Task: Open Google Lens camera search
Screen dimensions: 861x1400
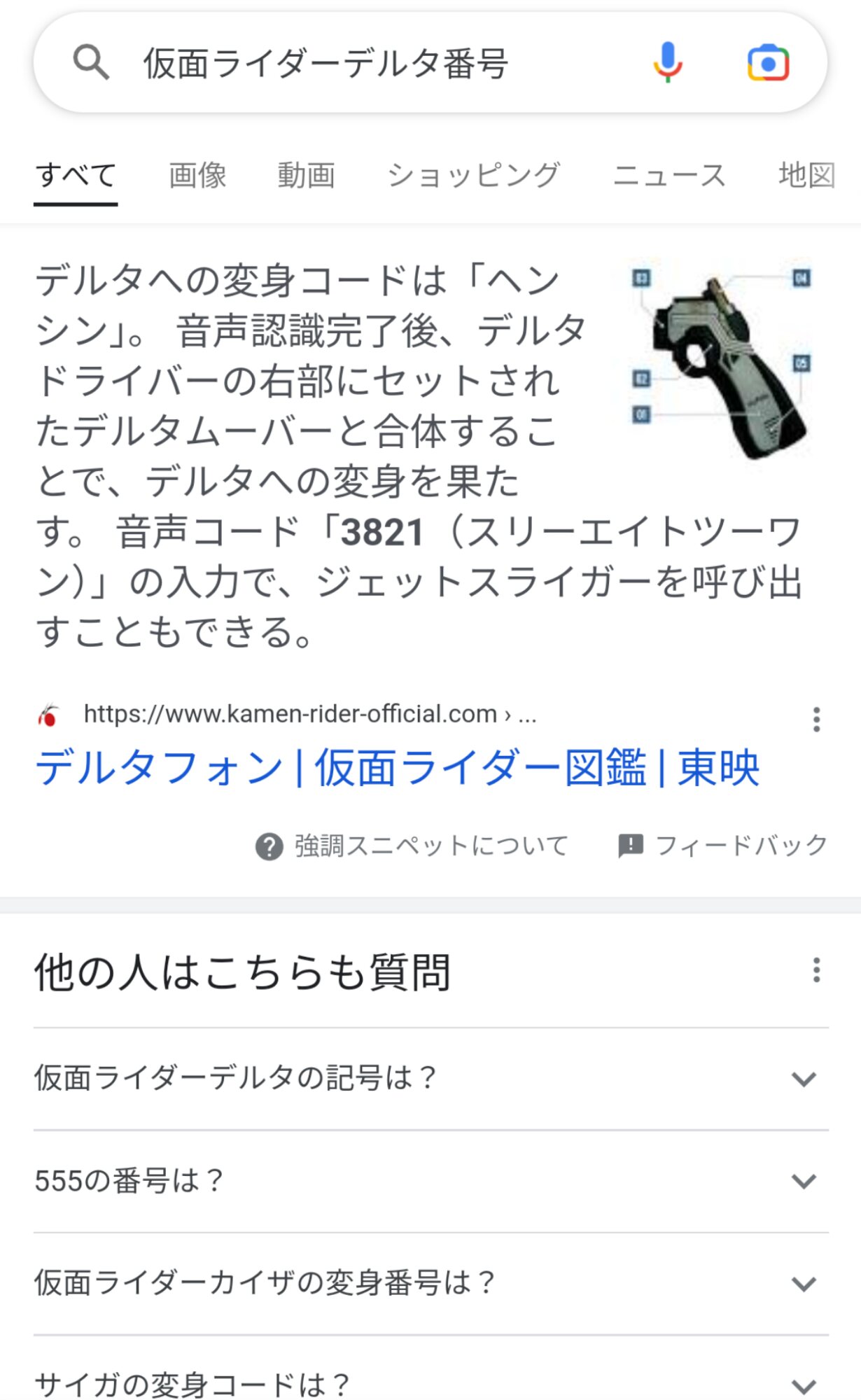Action: (x=768, y=64)
